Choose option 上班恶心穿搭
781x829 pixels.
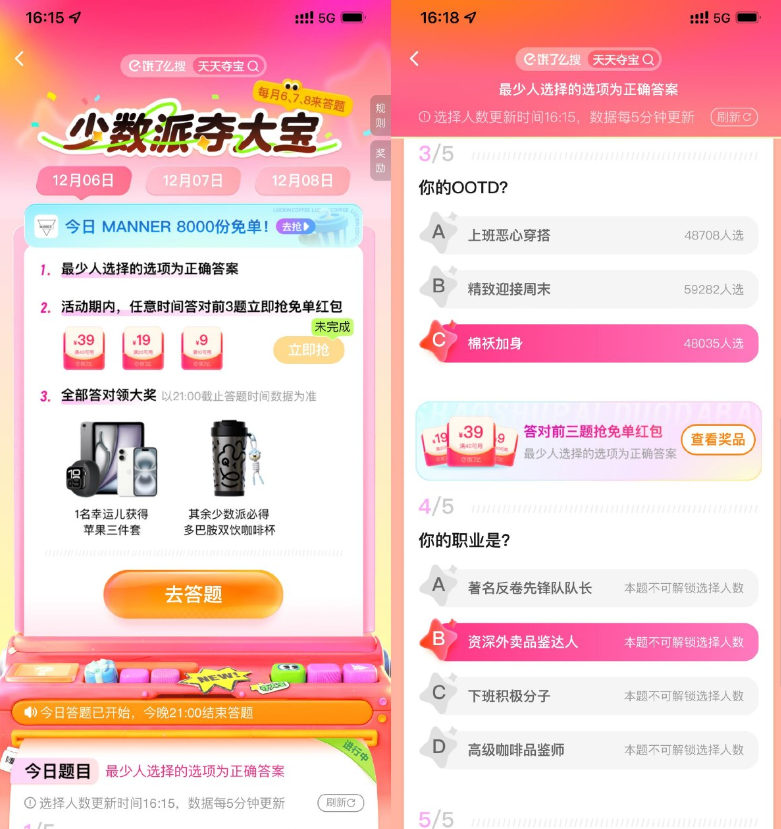point(590,235)
